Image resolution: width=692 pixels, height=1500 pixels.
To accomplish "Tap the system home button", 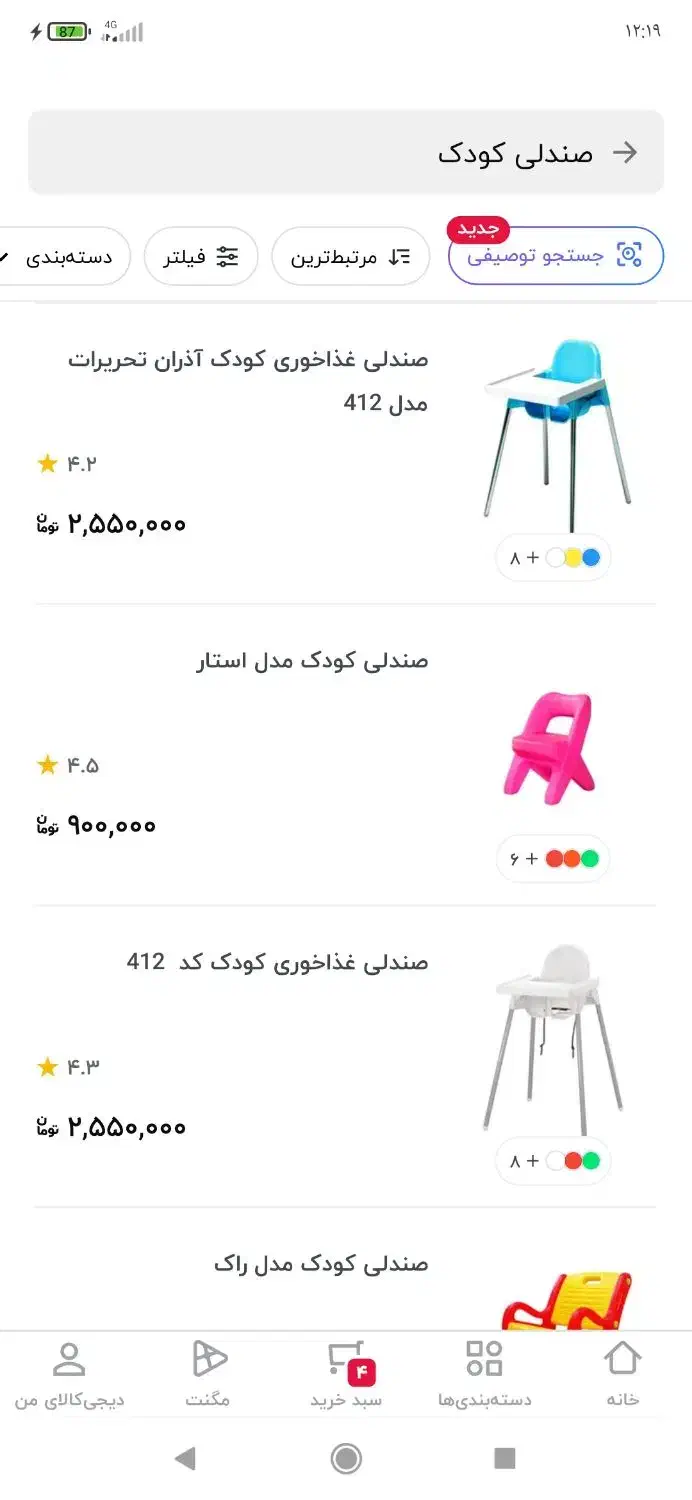I will pos(346,1459).
